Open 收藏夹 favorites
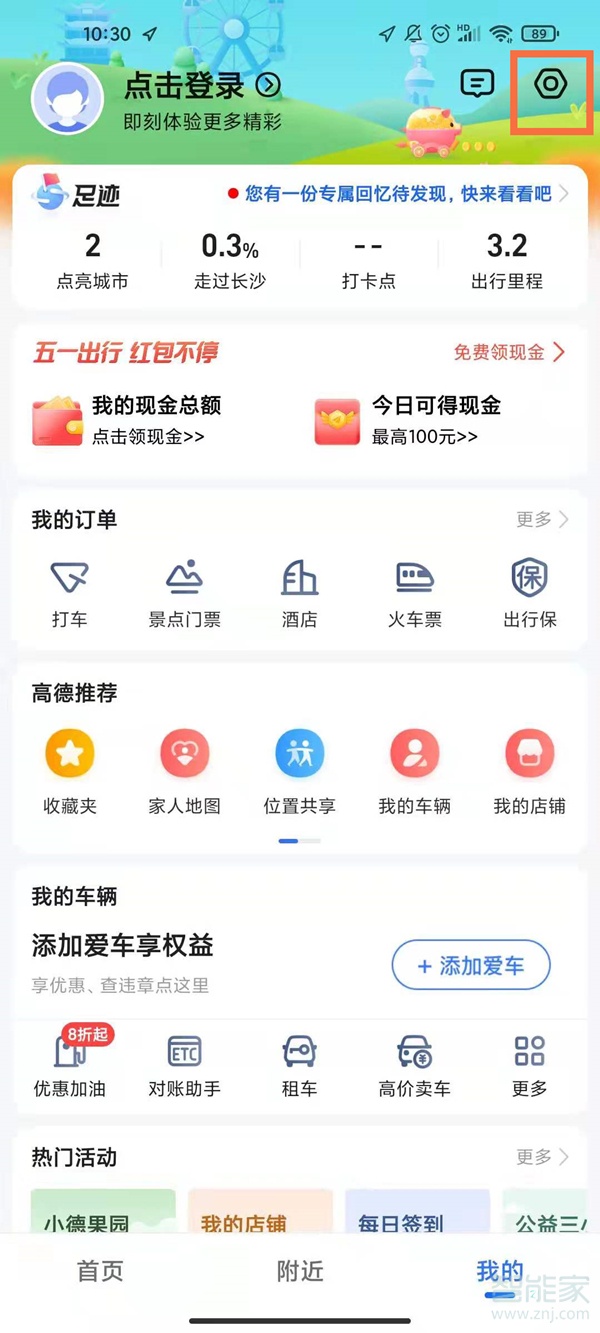The width and height of the screenshot is (600, 1333). click(70, 772)
